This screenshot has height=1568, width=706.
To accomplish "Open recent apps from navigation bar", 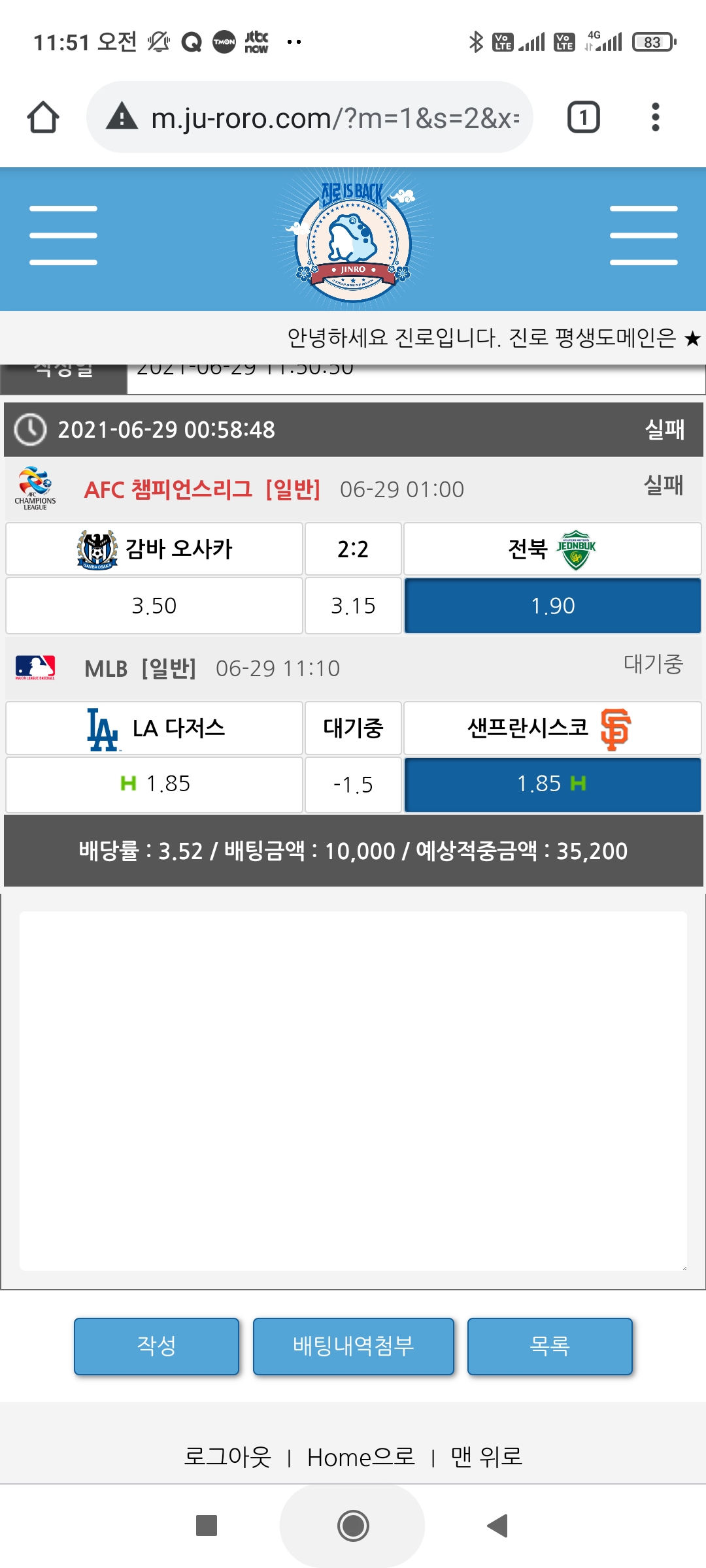I will 207,1526.
